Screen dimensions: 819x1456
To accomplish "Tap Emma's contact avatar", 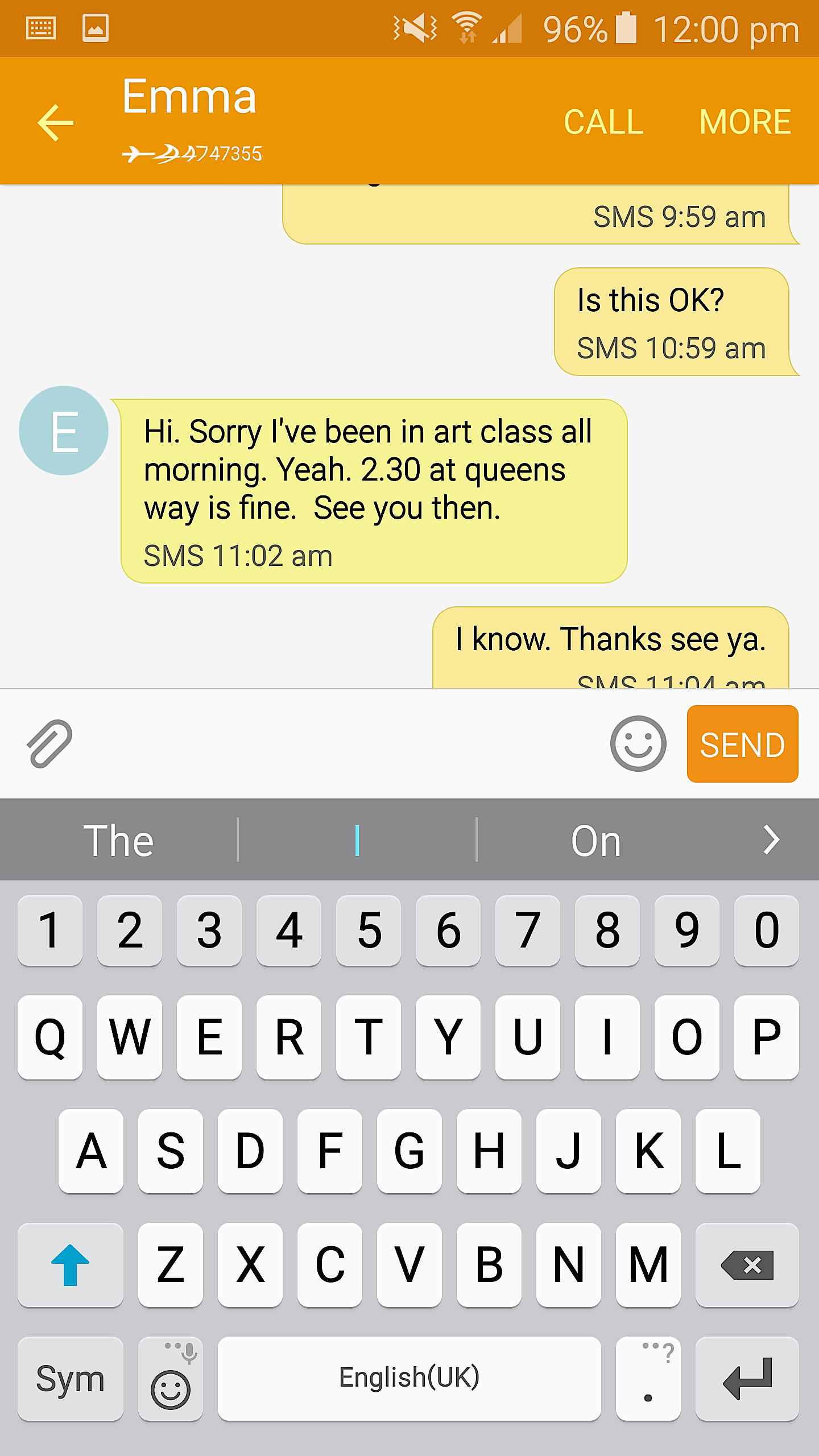I will pyautogui.click(x=64, y=431).
